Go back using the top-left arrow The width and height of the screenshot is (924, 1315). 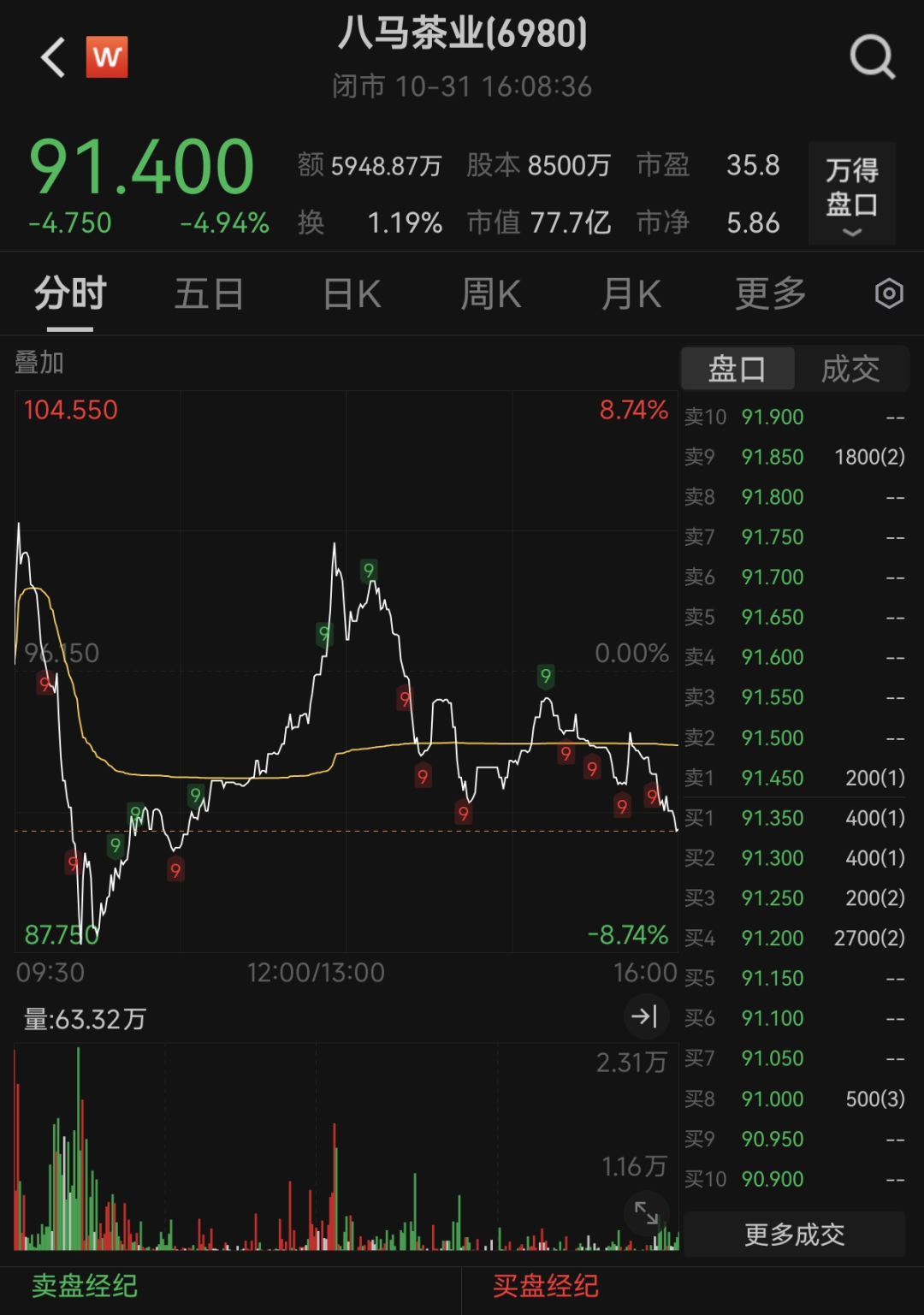coord(53,58)
